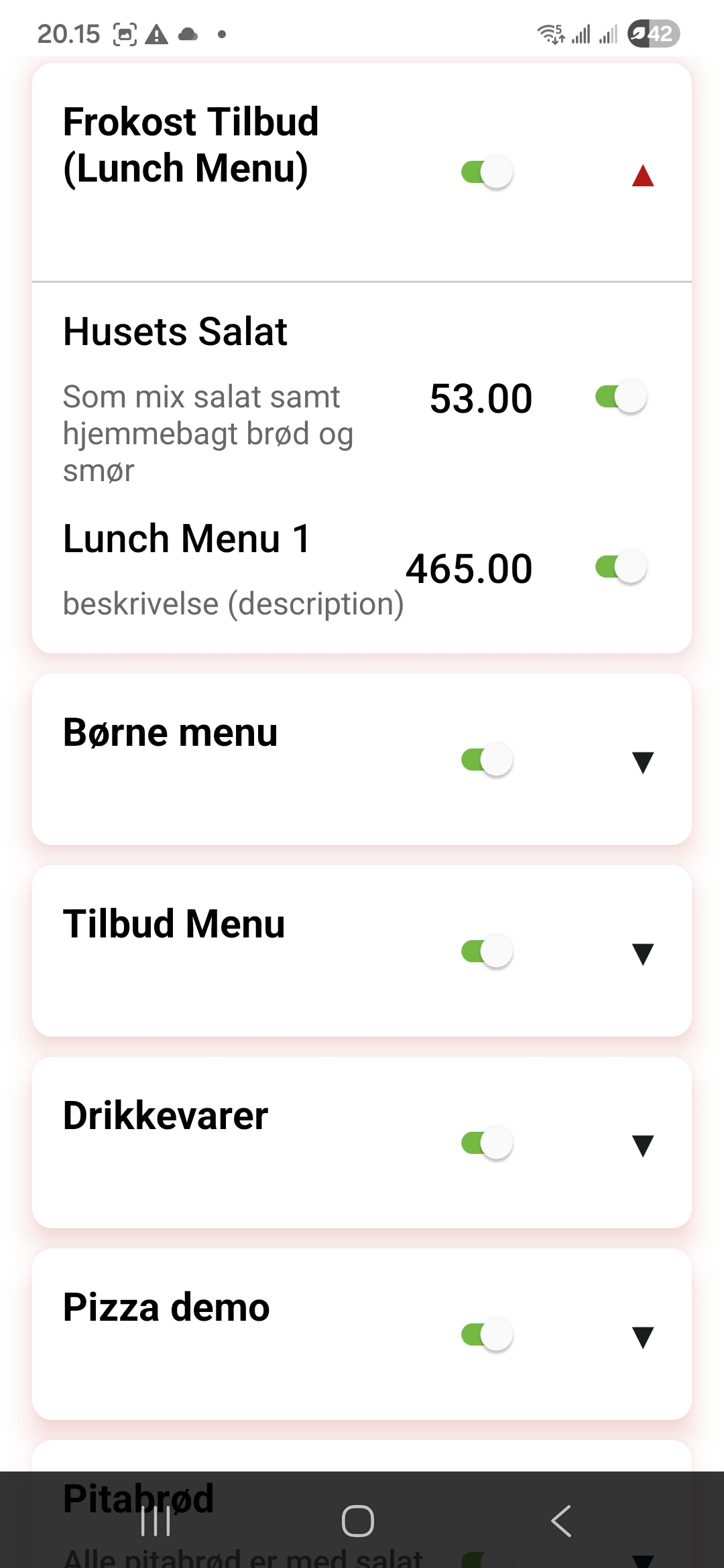Image resolution: width=724 pixels, height=1568 pixels.
Task: Collapse the Frokost Tilbud section
Action: (x=642, y=174)
